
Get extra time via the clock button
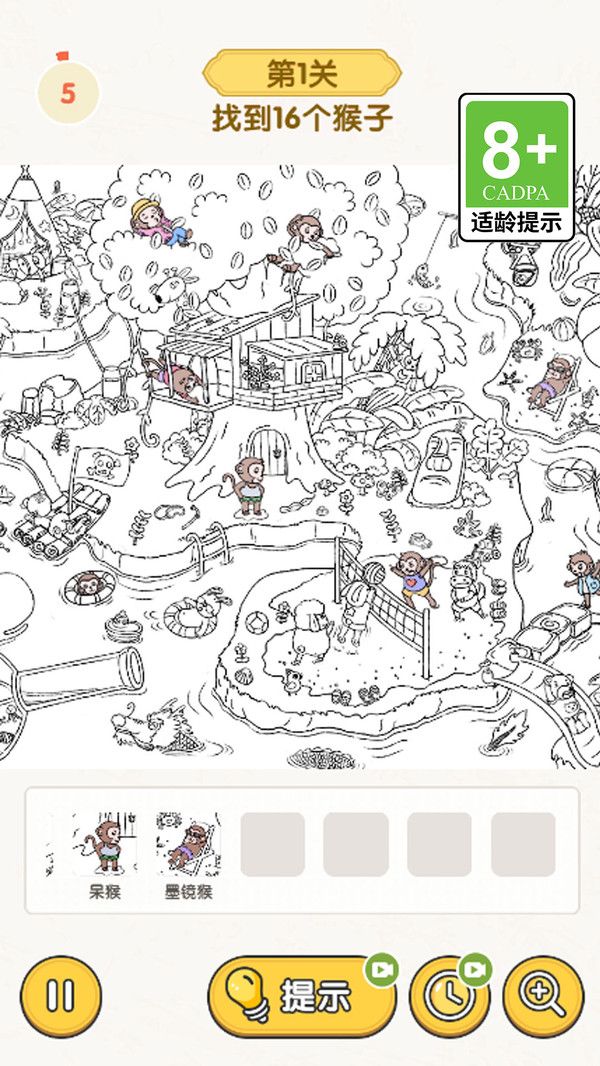pos(449,997)
